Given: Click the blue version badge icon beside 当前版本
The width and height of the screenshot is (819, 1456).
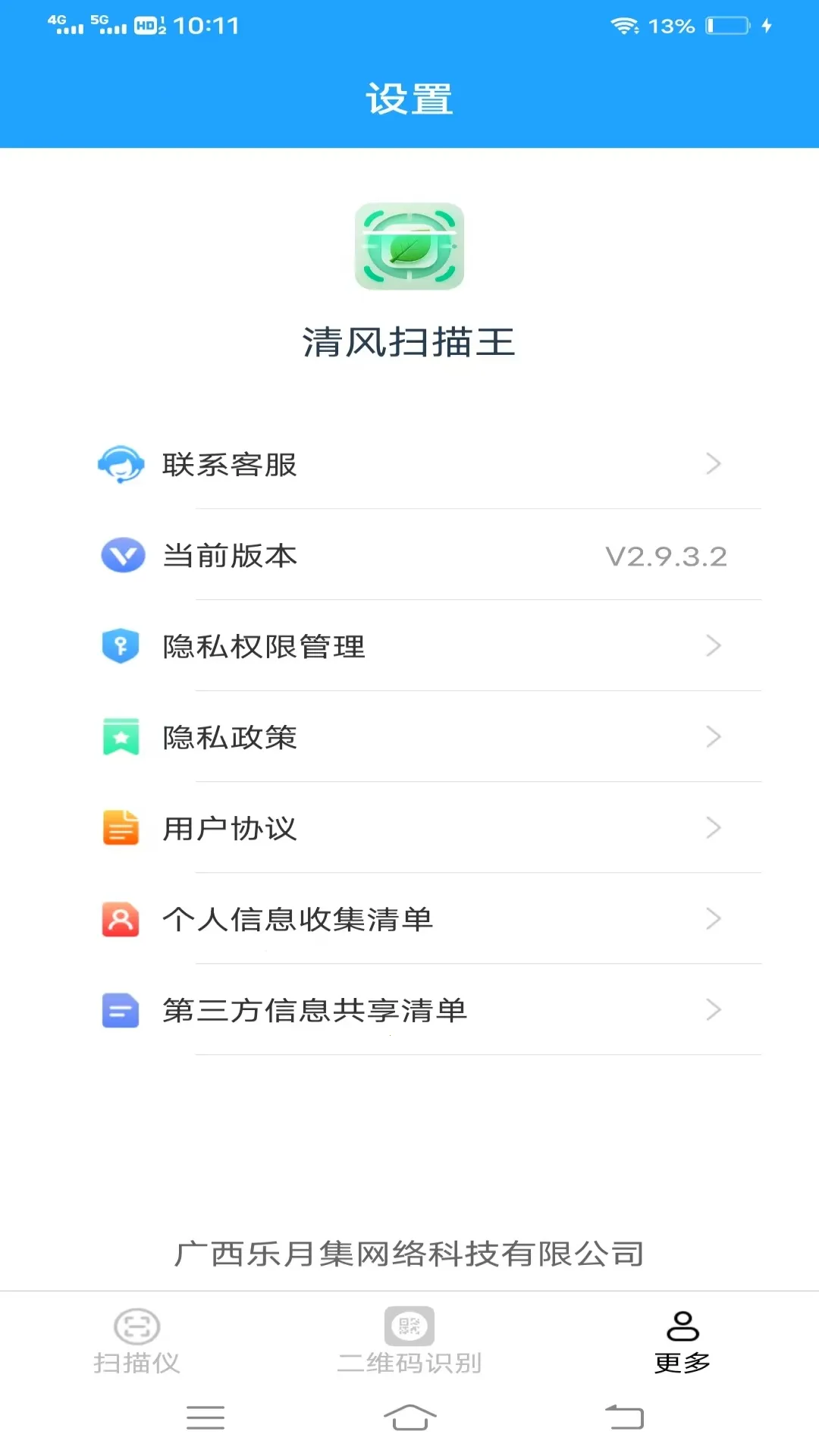Looking at the screenshot, I should click(x=121, y=556).
